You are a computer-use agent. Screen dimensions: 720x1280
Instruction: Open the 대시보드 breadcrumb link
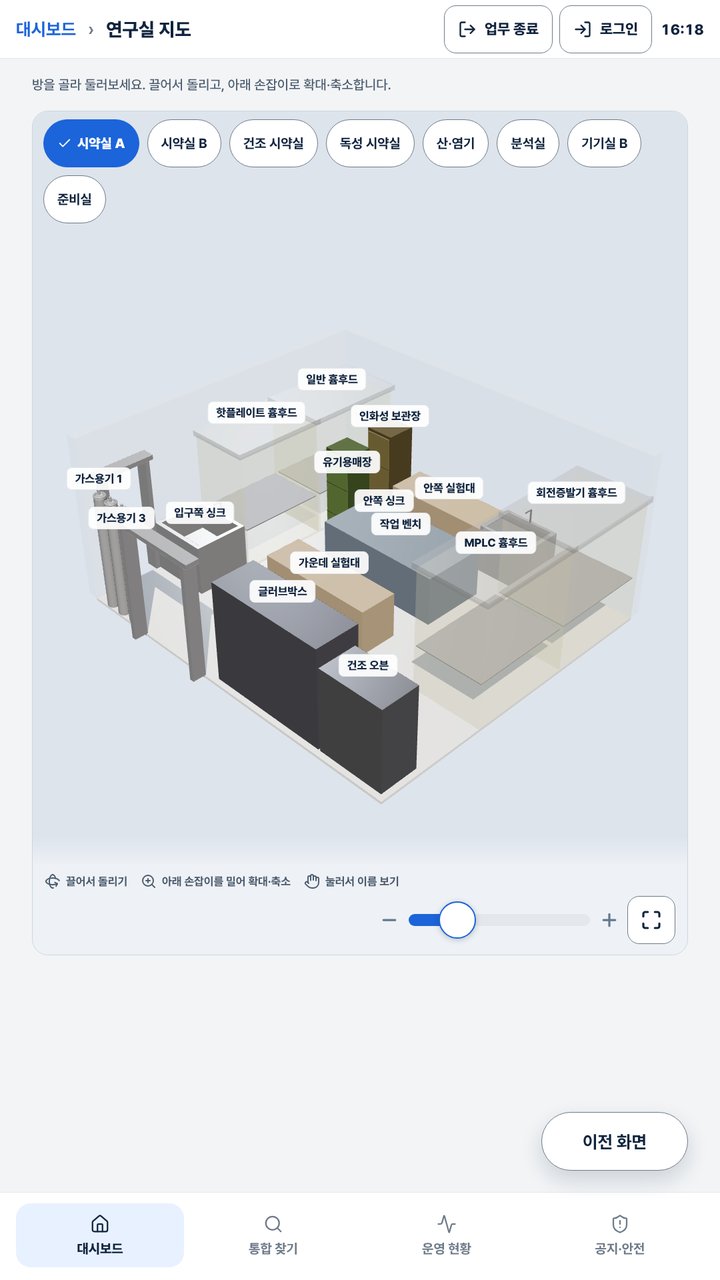(46, 29)
